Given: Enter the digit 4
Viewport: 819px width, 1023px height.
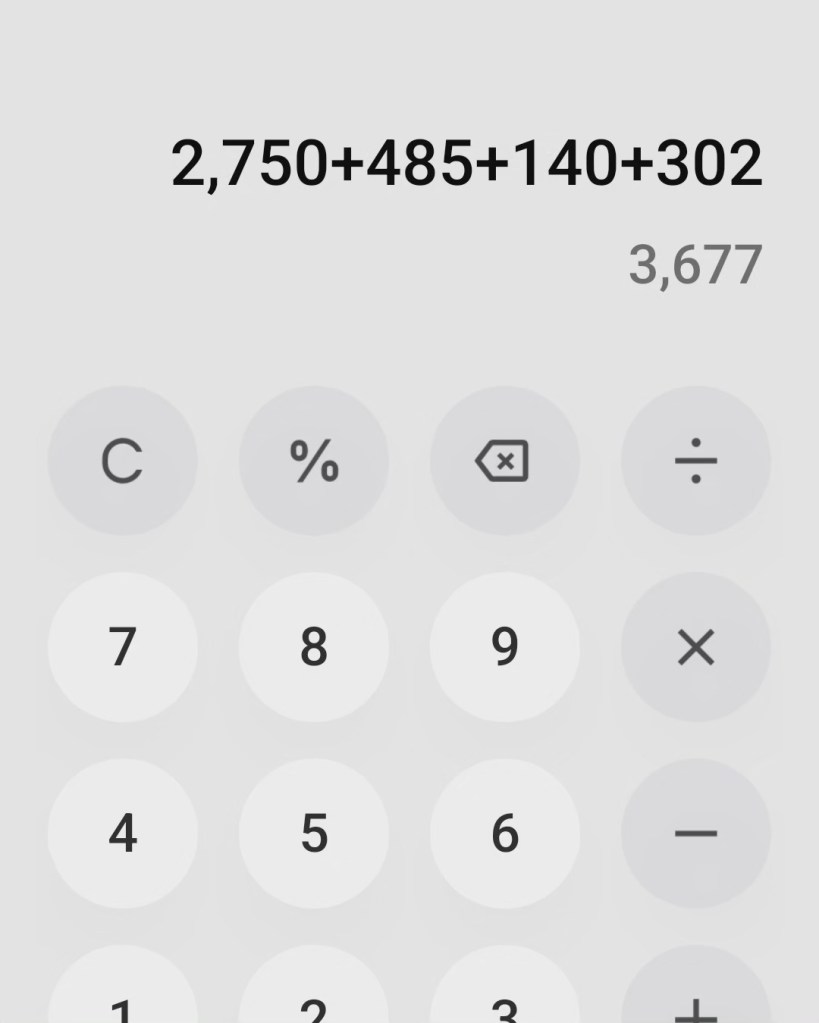Looking at the screenshot, I should click(122, 832).
